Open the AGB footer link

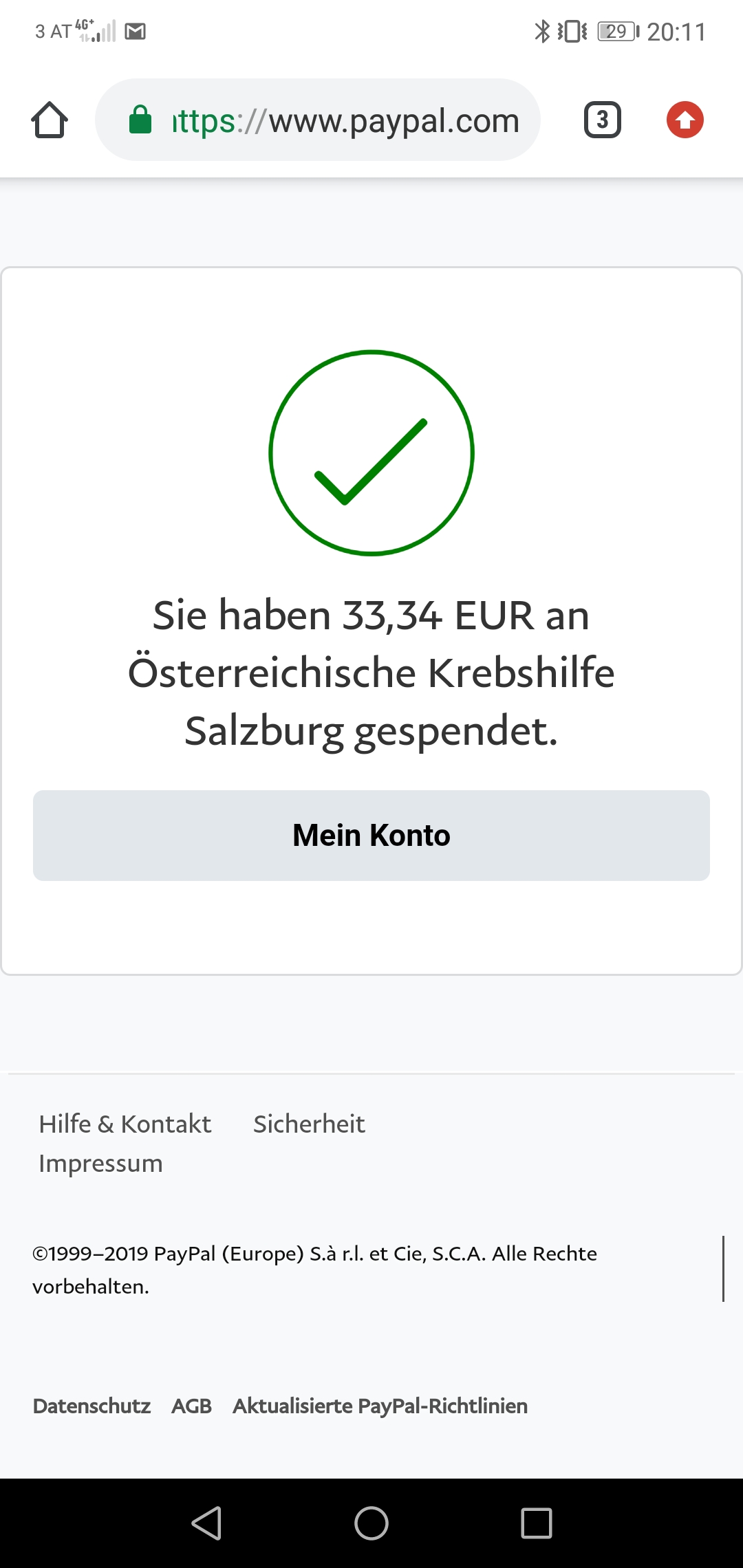tap(191, 1406)
